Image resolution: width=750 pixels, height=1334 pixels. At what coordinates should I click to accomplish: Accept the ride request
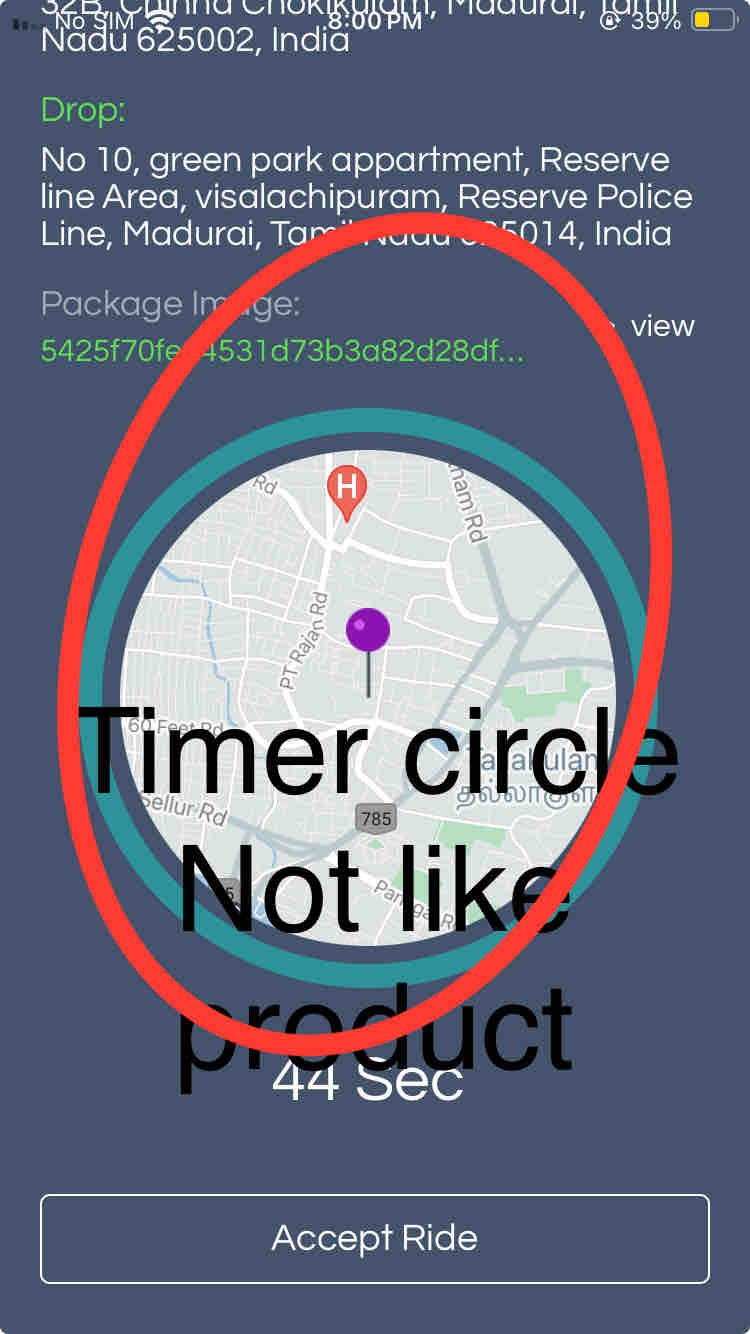375,1238
